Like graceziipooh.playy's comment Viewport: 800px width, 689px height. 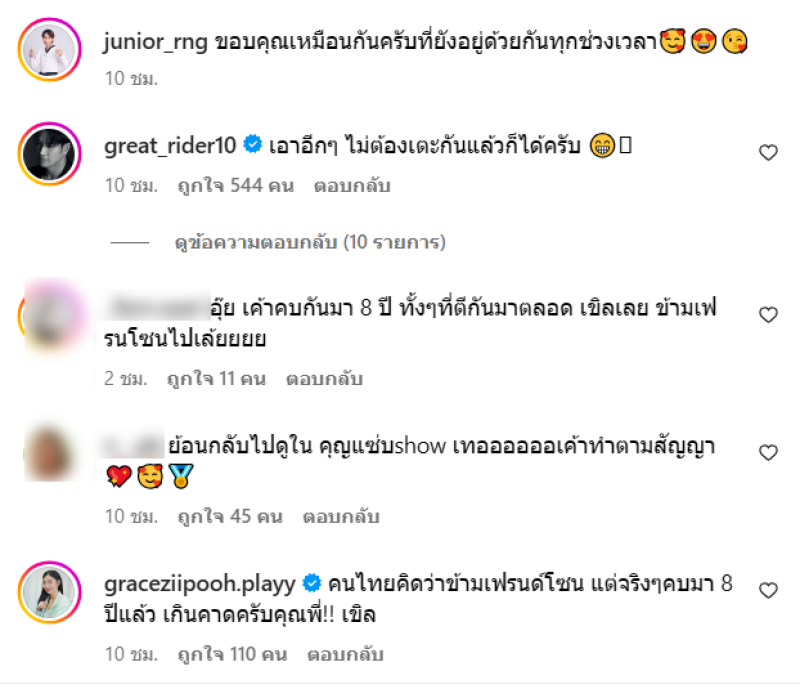[768, 591]
